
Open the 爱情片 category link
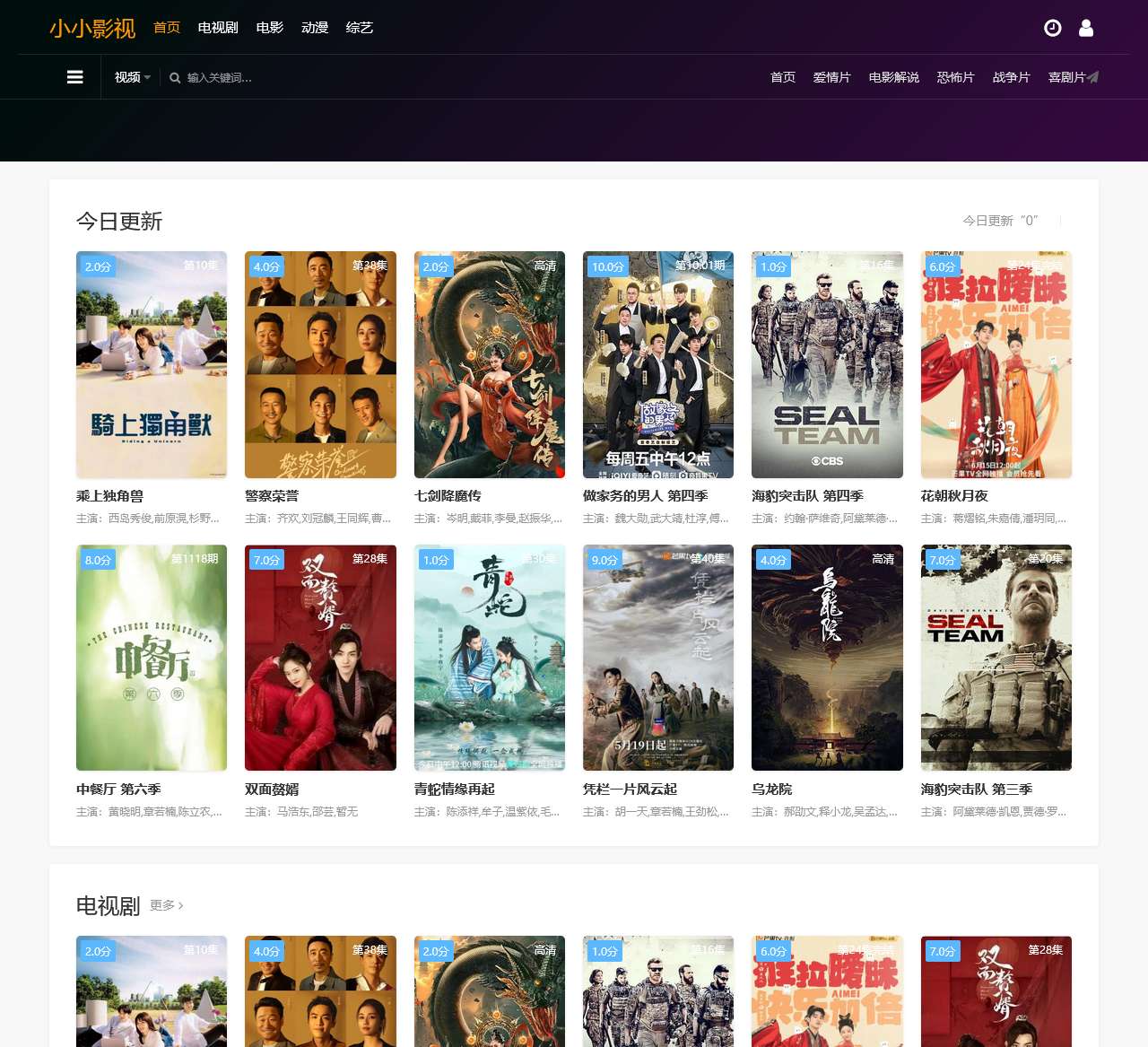831,77
